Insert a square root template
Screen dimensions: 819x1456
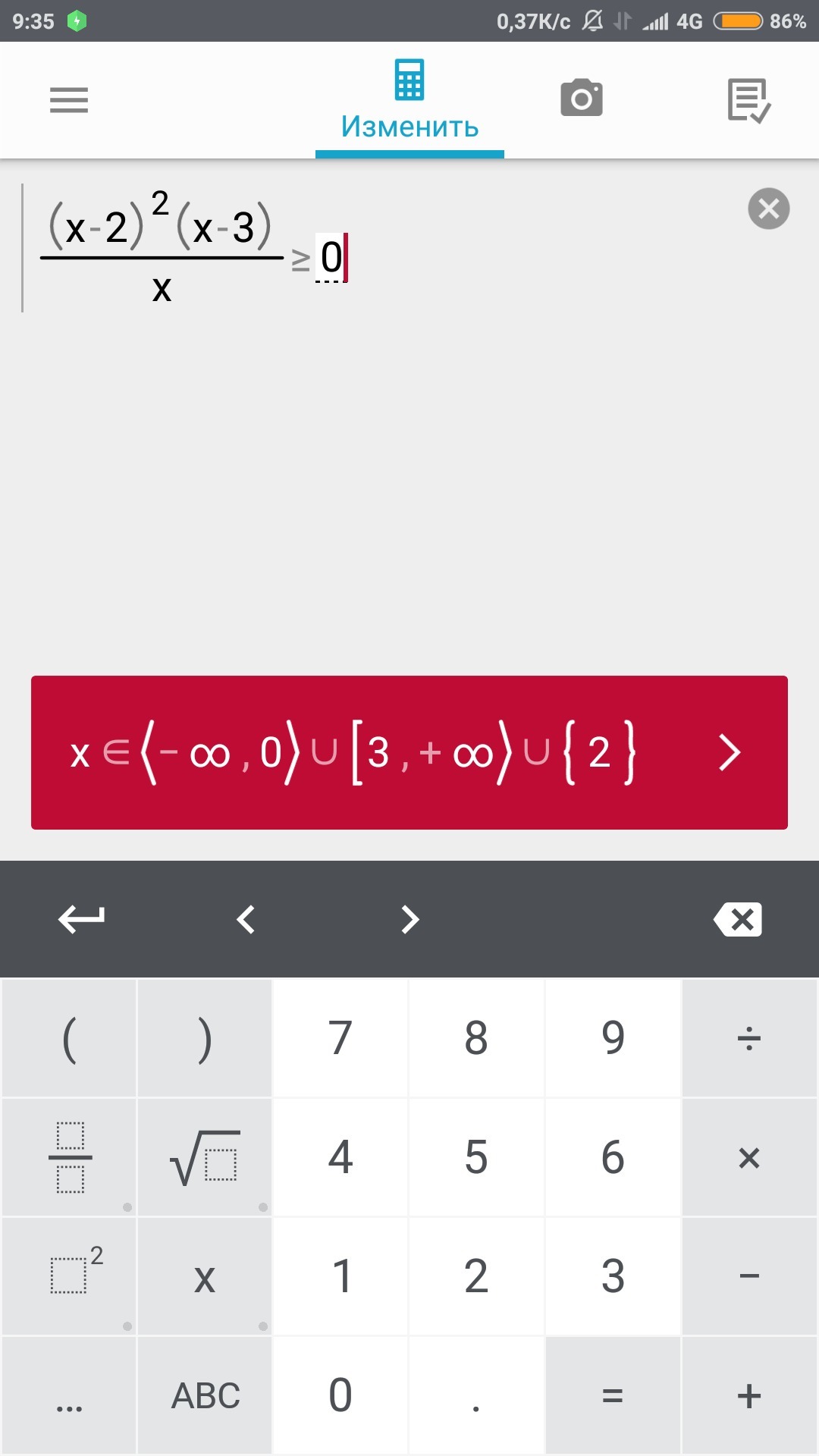tap(205, 1157)
